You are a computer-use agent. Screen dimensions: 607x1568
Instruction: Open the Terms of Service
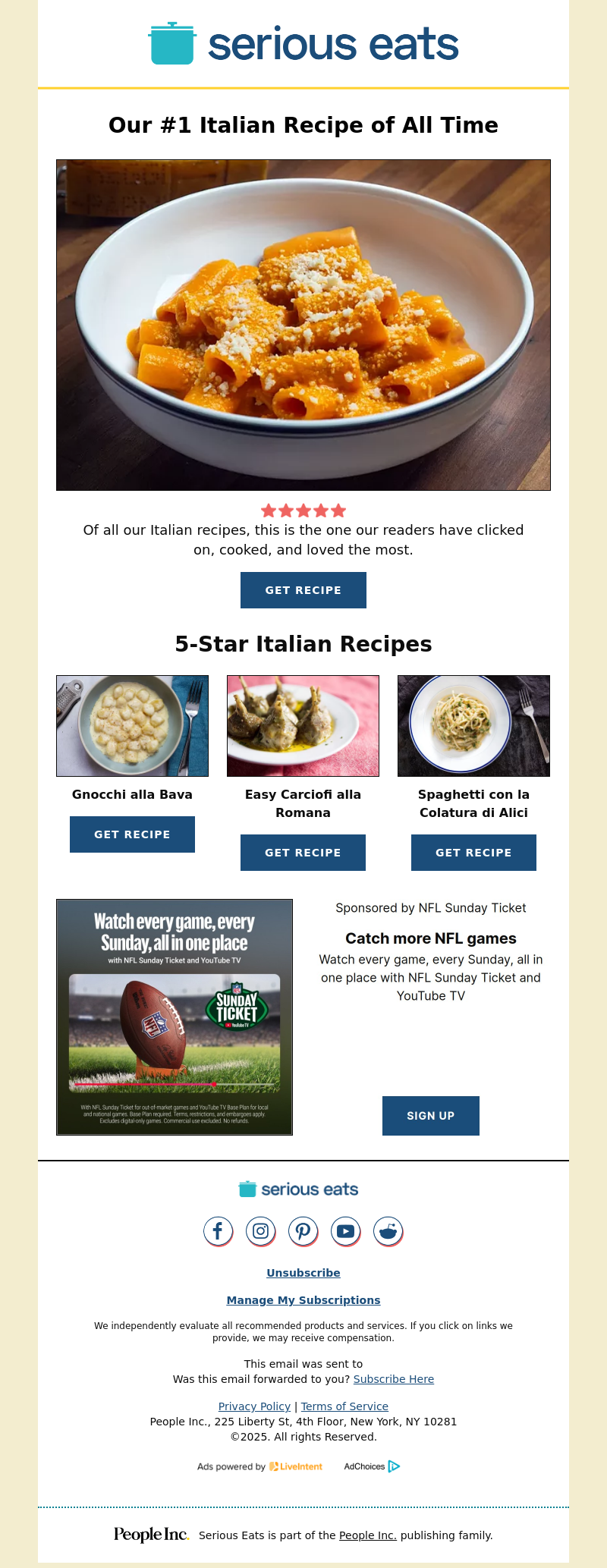(x=344, y=1406)
